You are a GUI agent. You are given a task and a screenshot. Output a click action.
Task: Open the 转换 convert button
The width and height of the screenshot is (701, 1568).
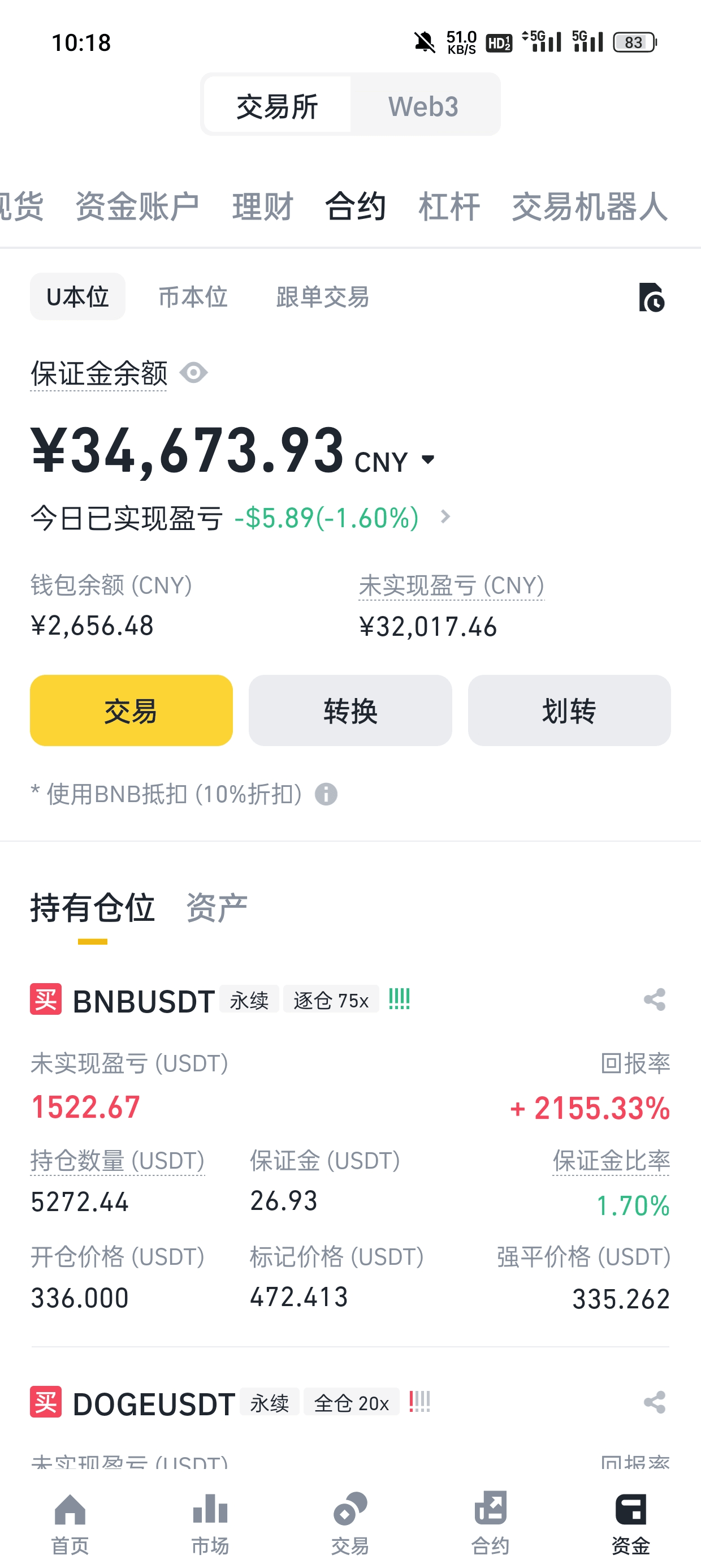350,710
